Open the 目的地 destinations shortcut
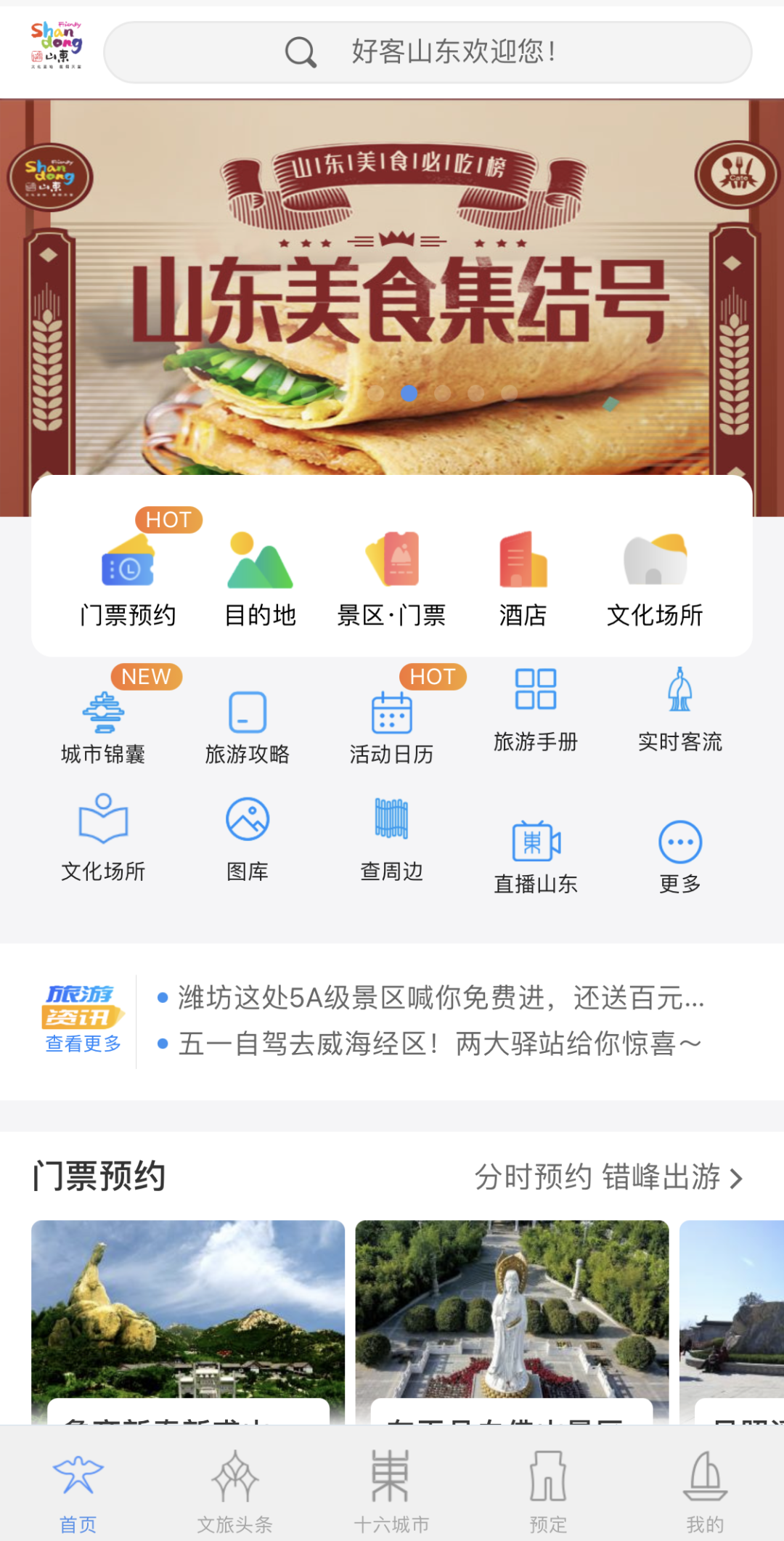 click(260, 574)
